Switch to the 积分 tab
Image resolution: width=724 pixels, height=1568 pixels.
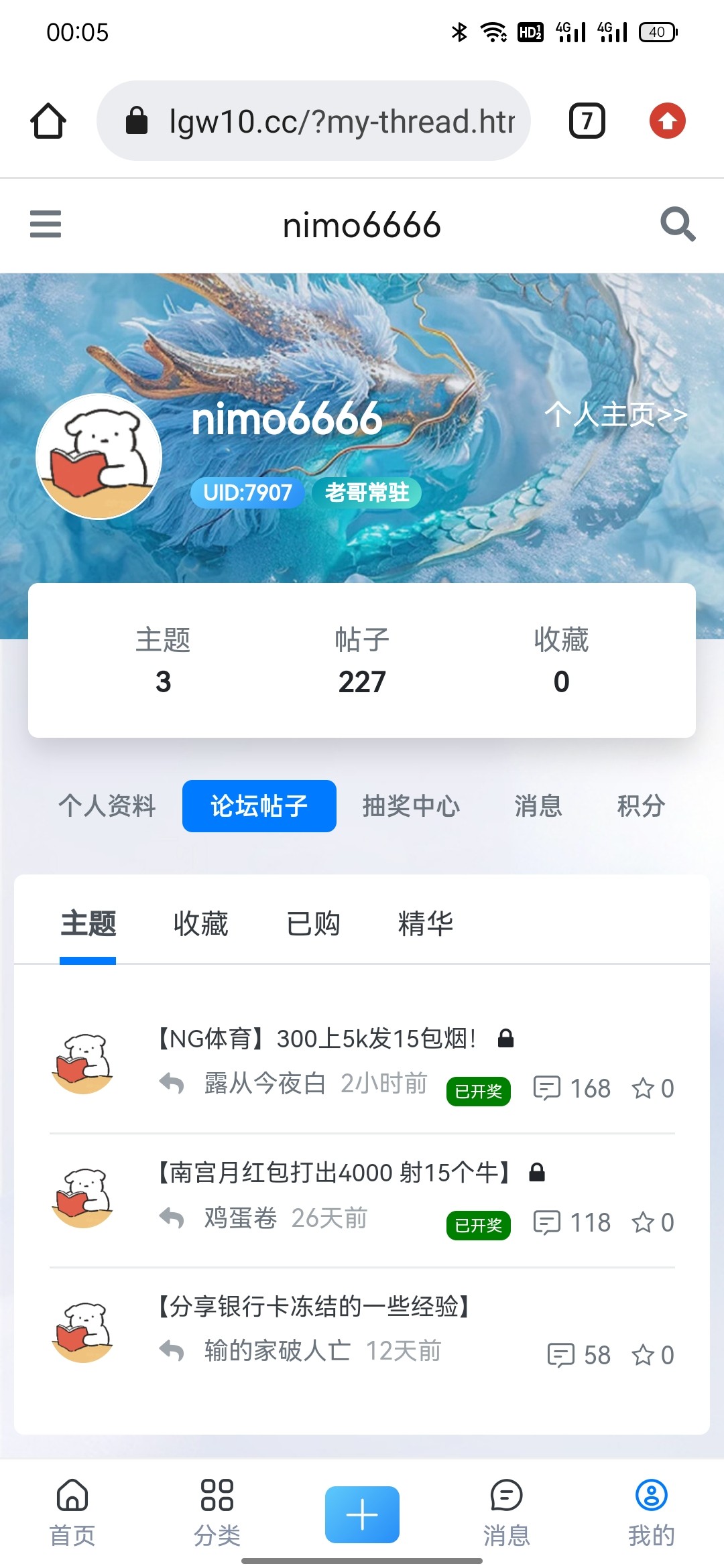[641, 805]
